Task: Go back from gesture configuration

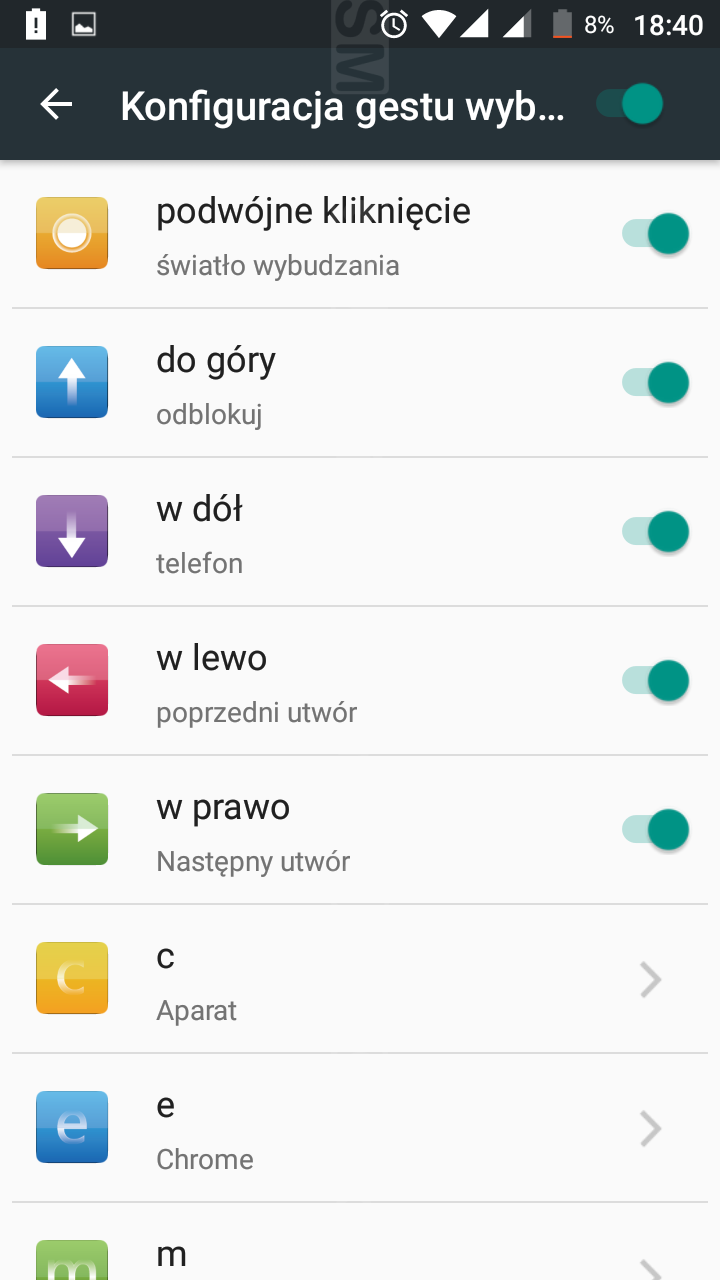Action: point(57,104)
